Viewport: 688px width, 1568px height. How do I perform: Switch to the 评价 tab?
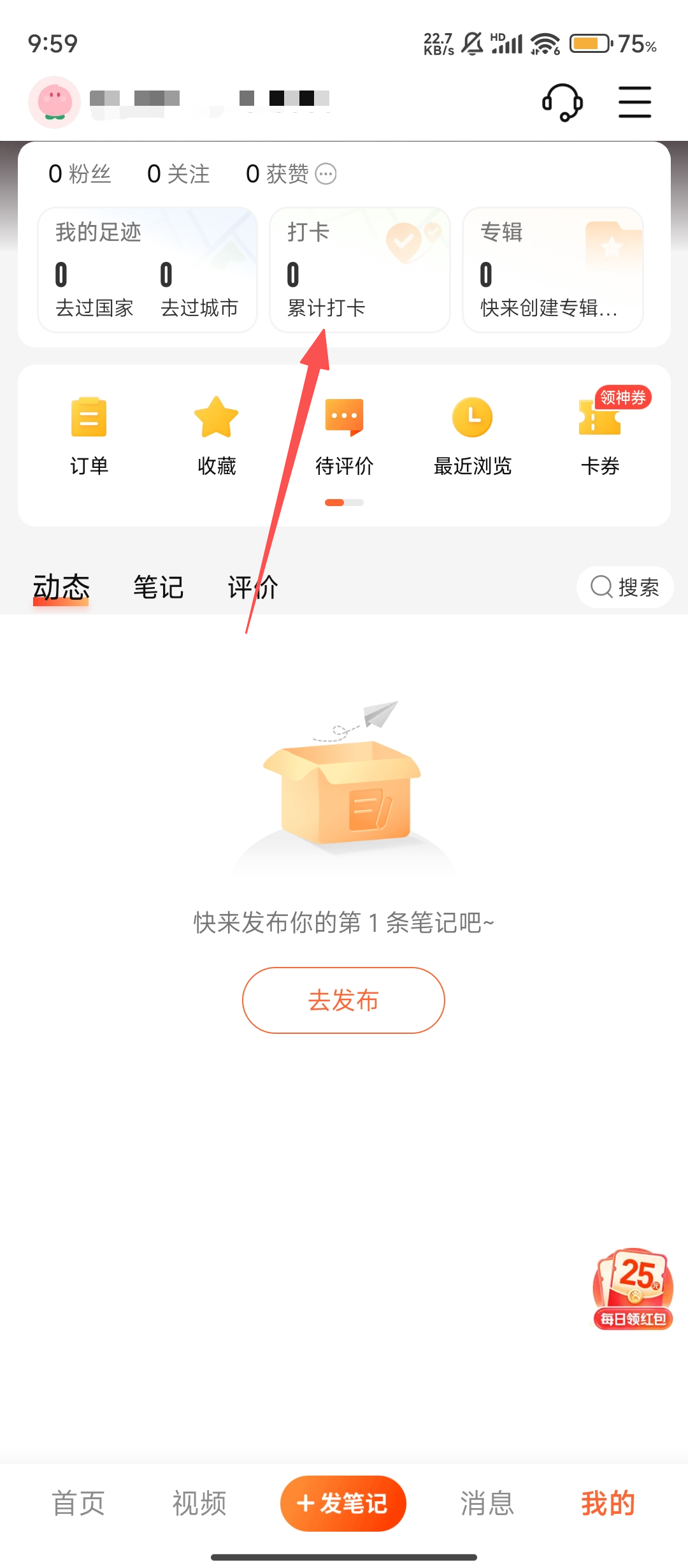click(x=253, y=587)
